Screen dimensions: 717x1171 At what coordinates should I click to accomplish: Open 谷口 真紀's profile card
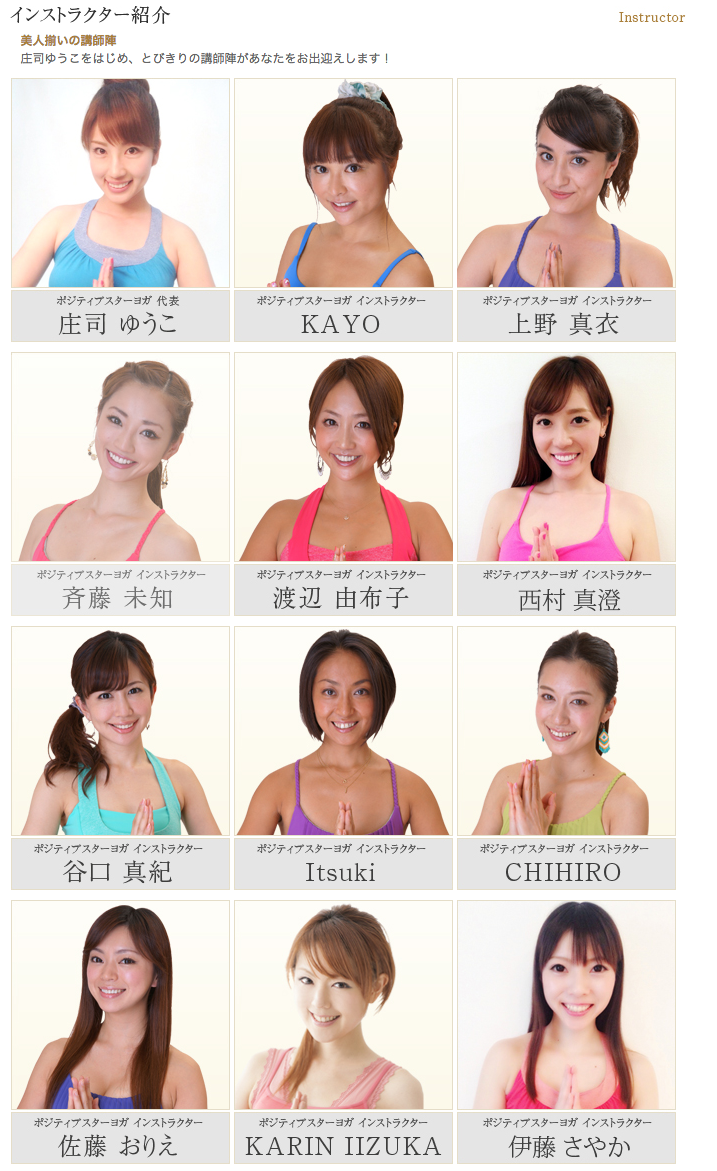[x=120, y=758]
